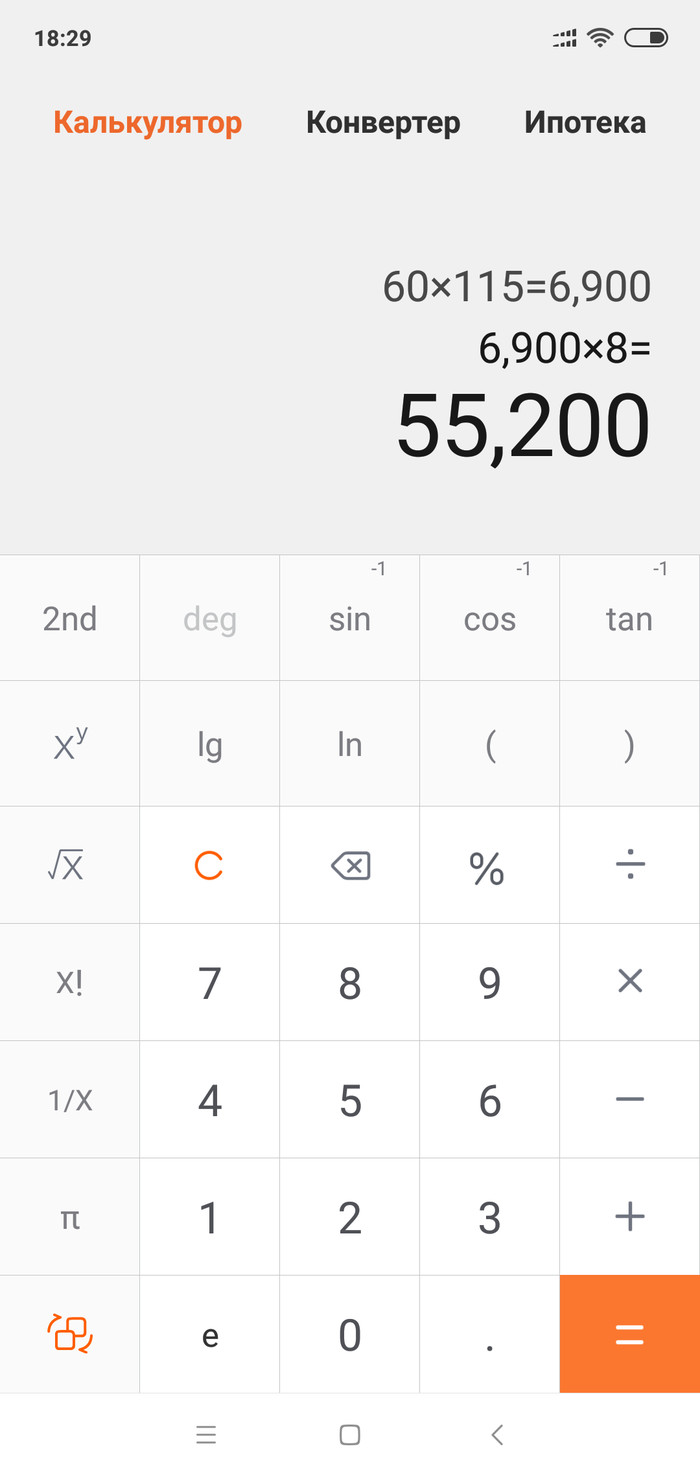Tap the percent key
Viewport: 700px width, 1477px height.
click(x=488, y=868)
